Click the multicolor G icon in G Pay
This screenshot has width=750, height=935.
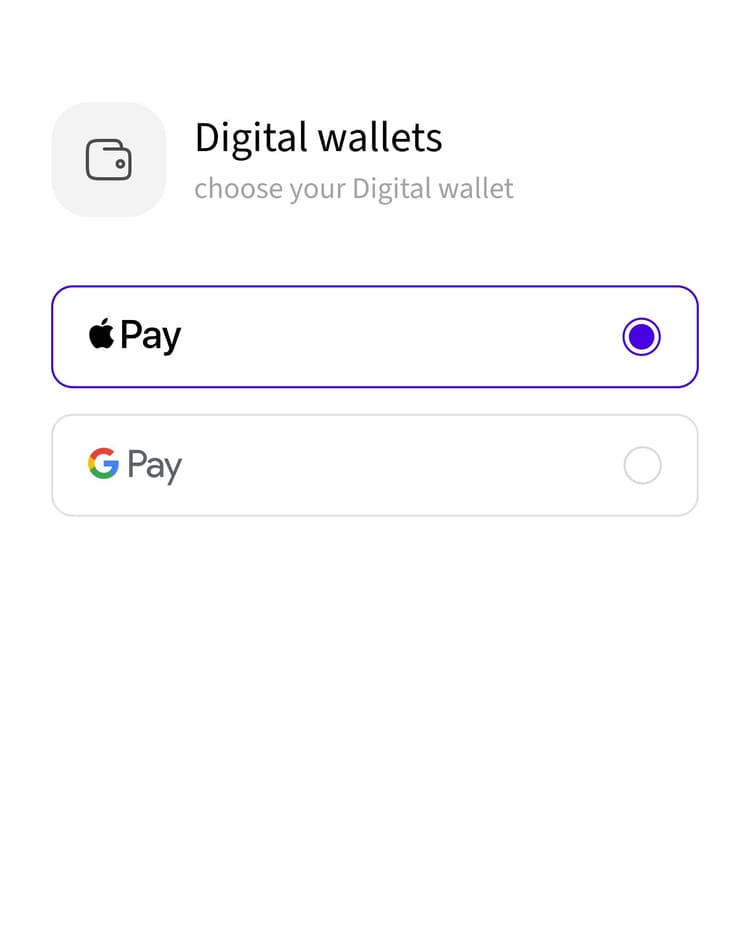click(x=102, y=464)
